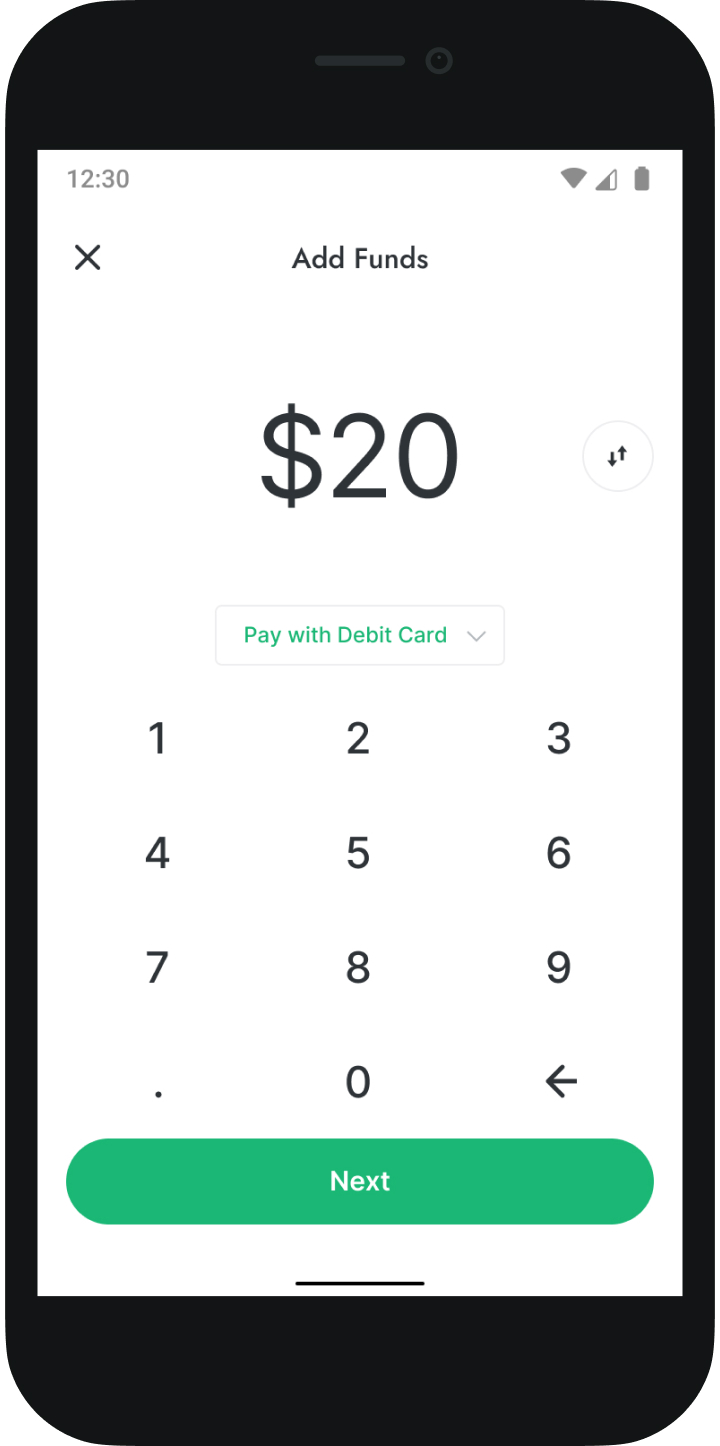Viewport: 720px width, 1446px height.
Task: Tap the swap currency arrows icon
Action: click(618, 456)
